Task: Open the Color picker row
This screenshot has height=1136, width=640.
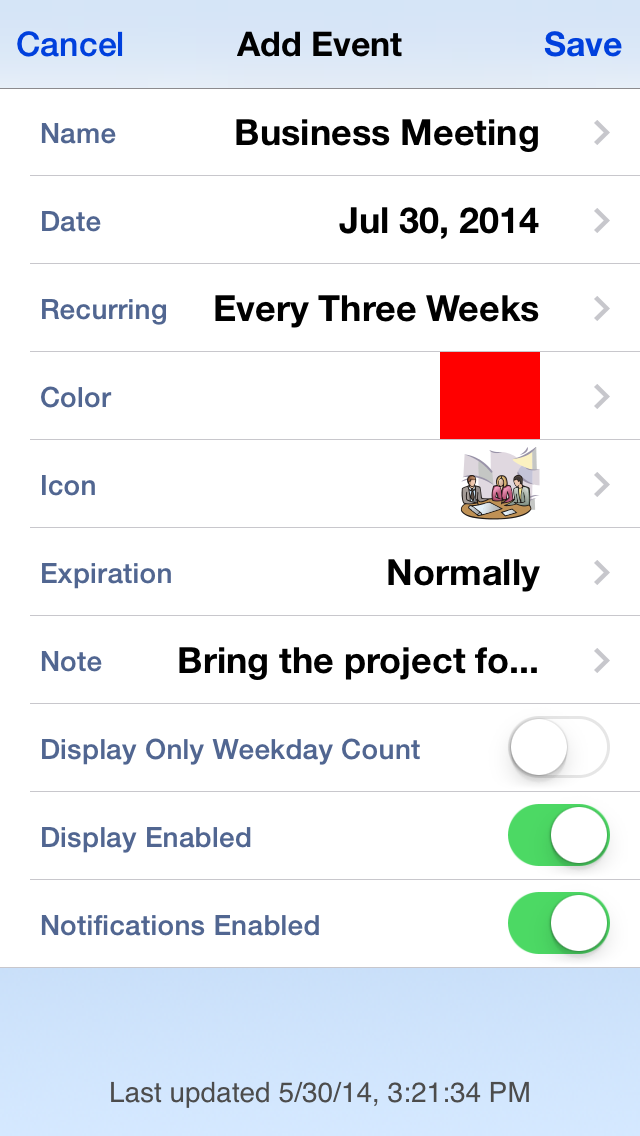Action: 320,396
